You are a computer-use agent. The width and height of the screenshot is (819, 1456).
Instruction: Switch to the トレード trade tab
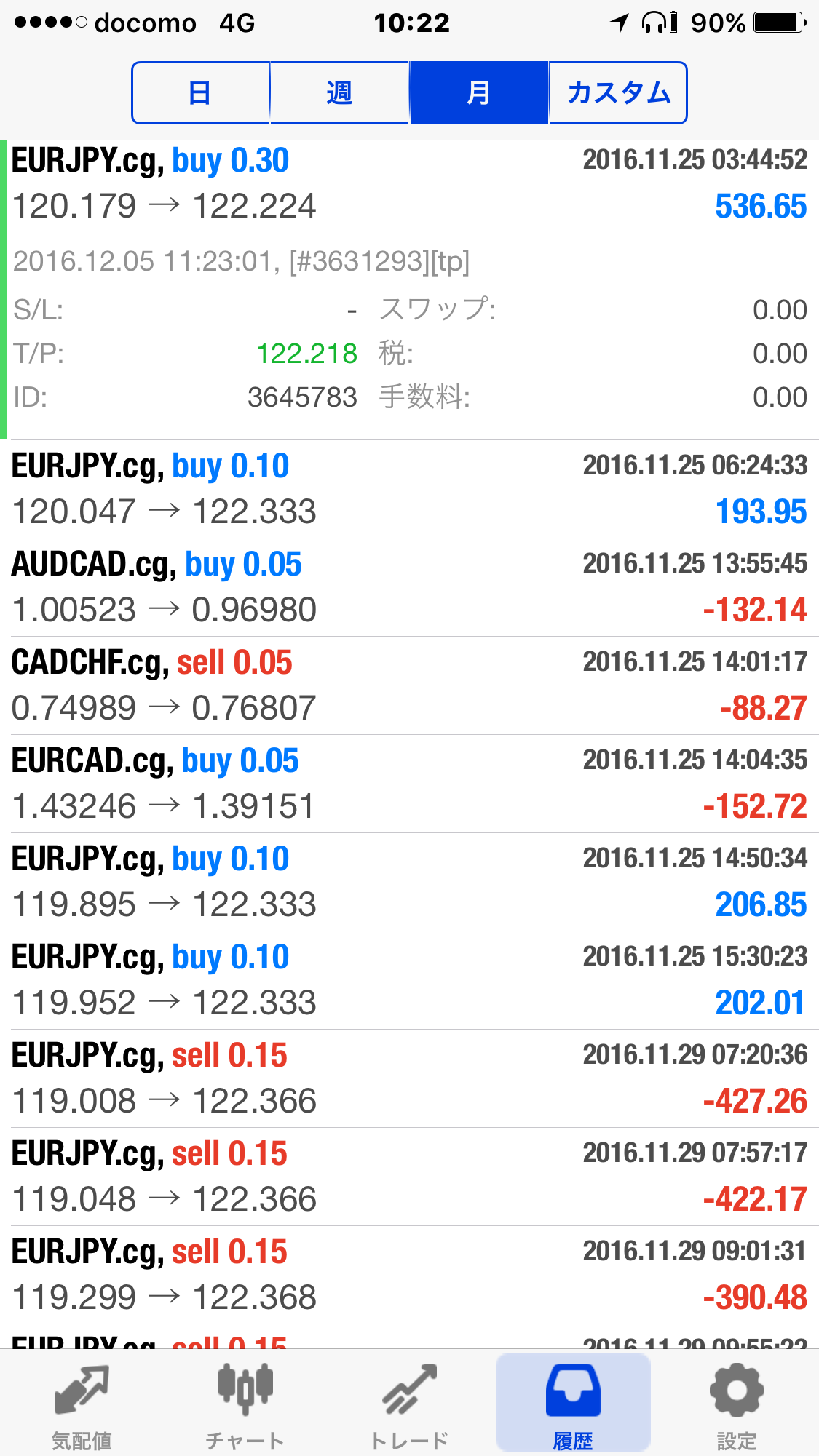409,1404
